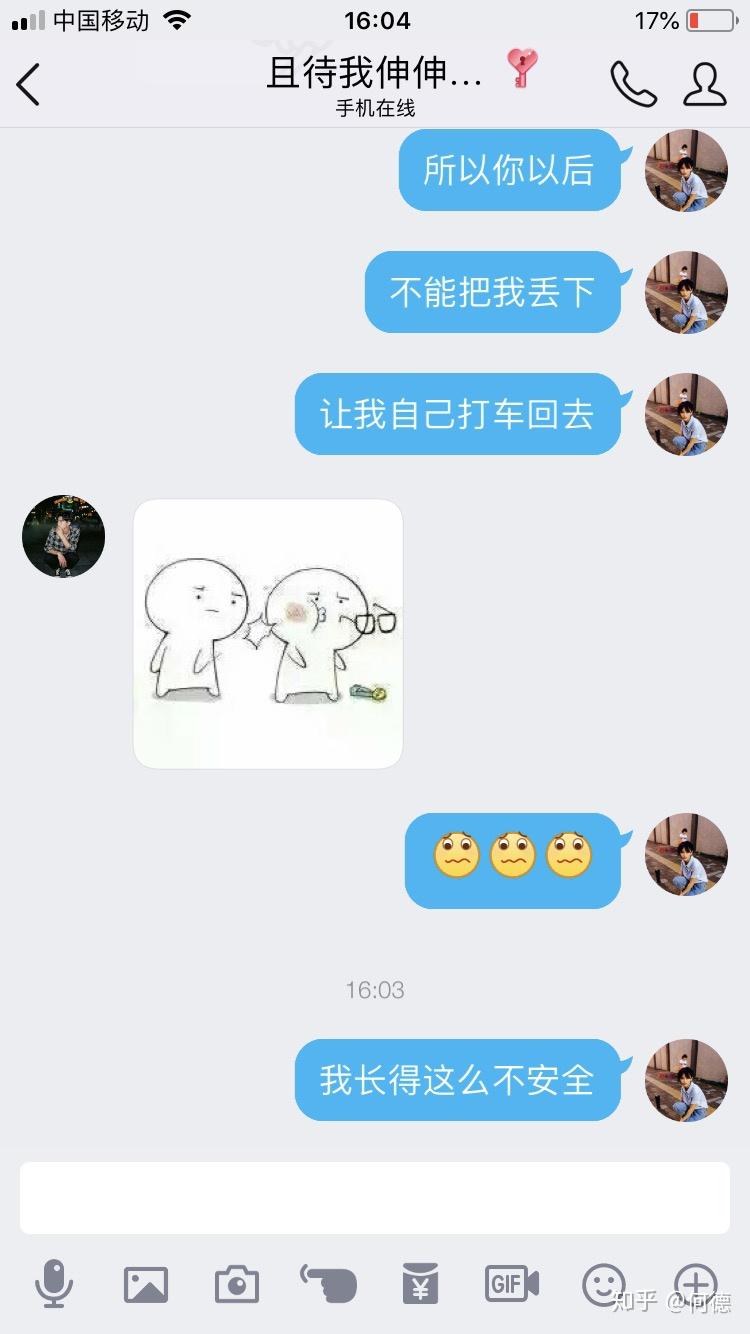Tap the heart key icon by title
The image size is (750, 1334).
coord(521,68)
